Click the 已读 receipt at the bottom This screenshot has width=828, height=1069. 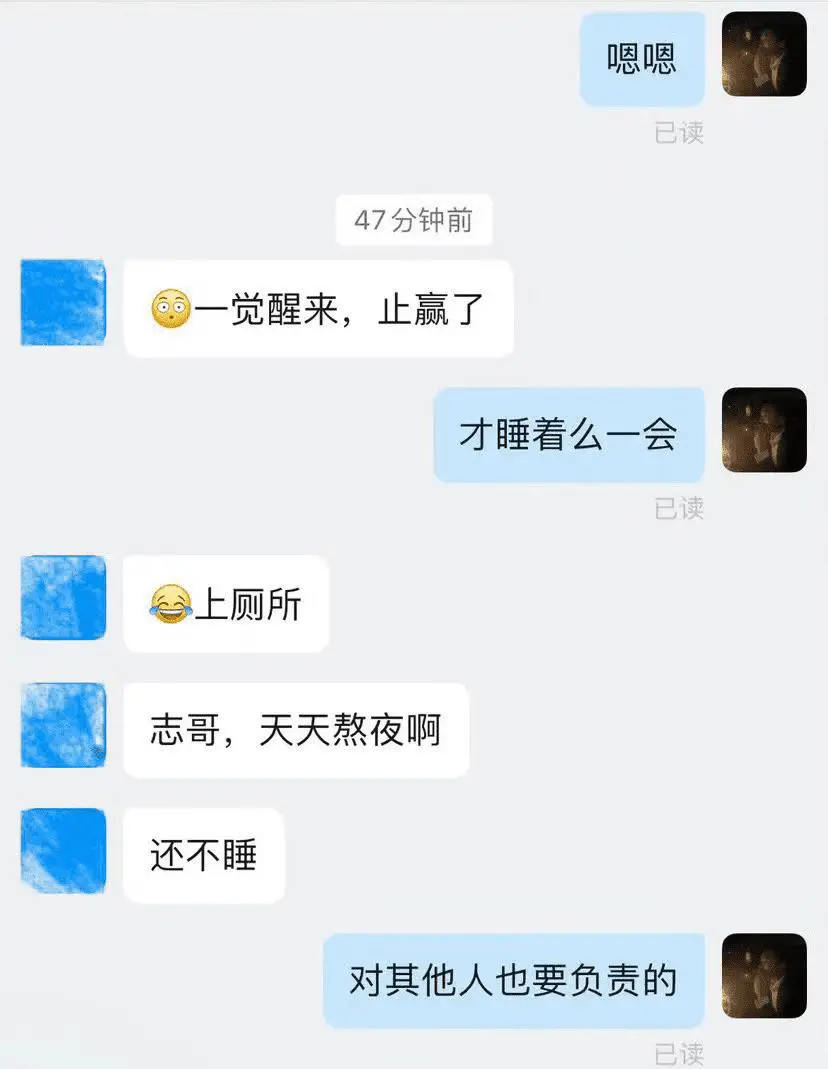click(x=680, y=1053)
